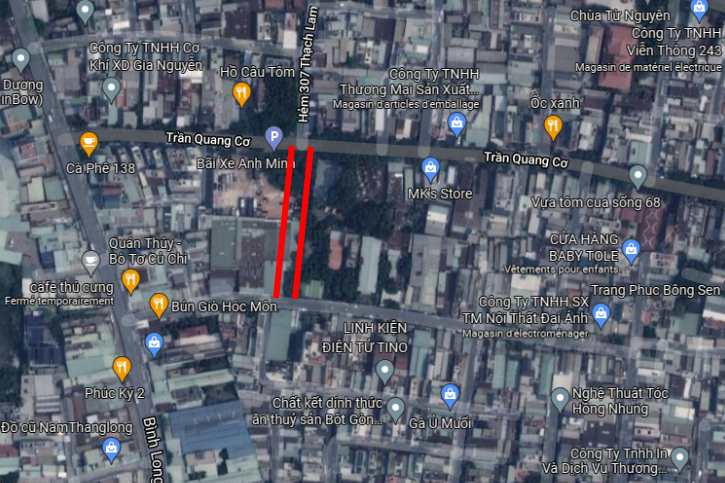
Task: Tap the Gà Ủ Muối shop pin
Action: (449, 395)
